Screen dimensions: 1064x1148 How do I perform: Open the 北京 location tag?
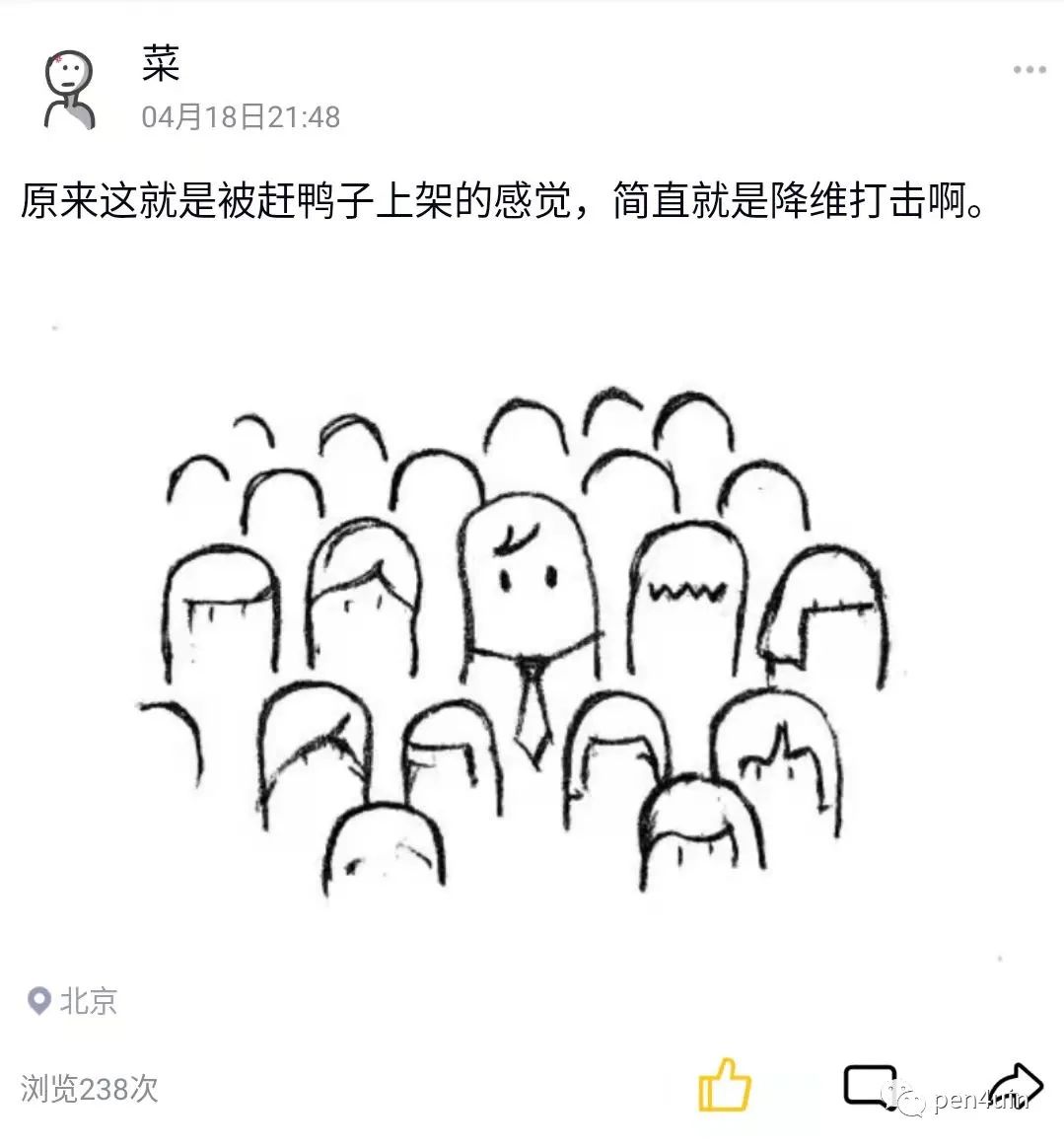point(74,1001)
